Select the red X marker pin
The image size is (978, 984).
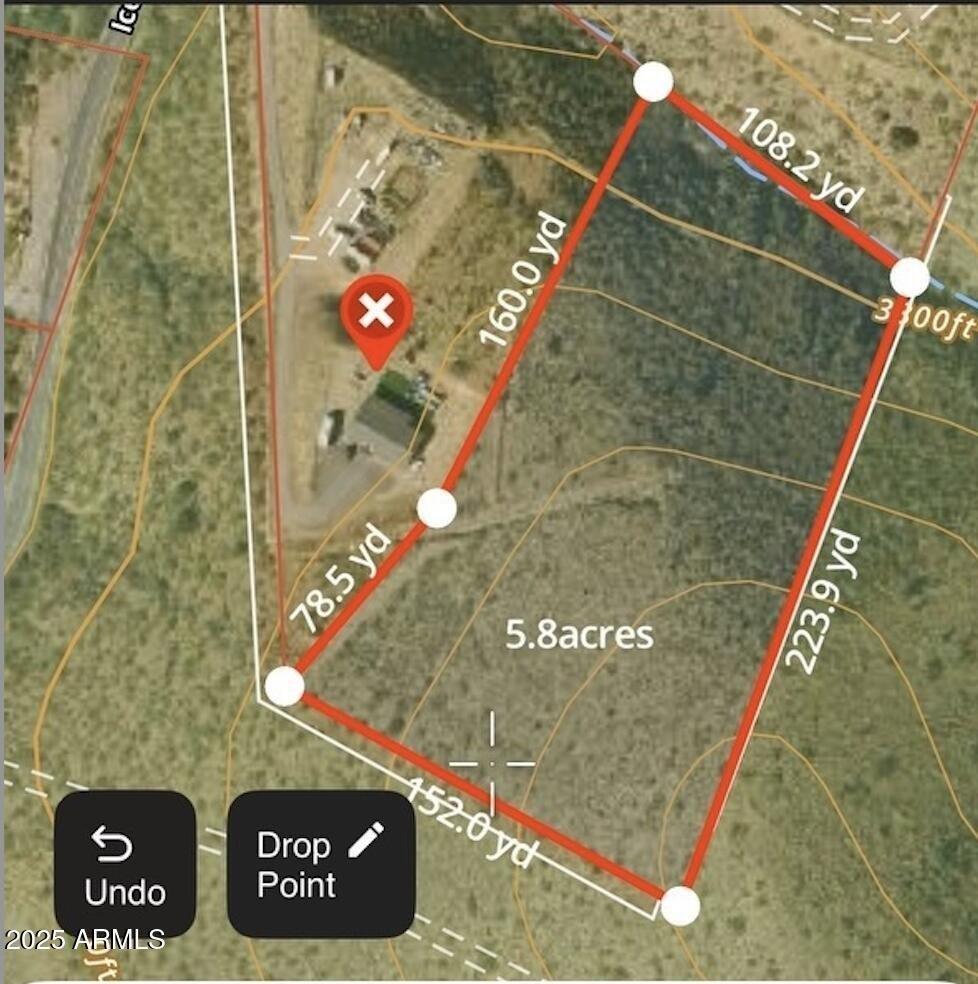pyautogui.click(x=376, y=314)
